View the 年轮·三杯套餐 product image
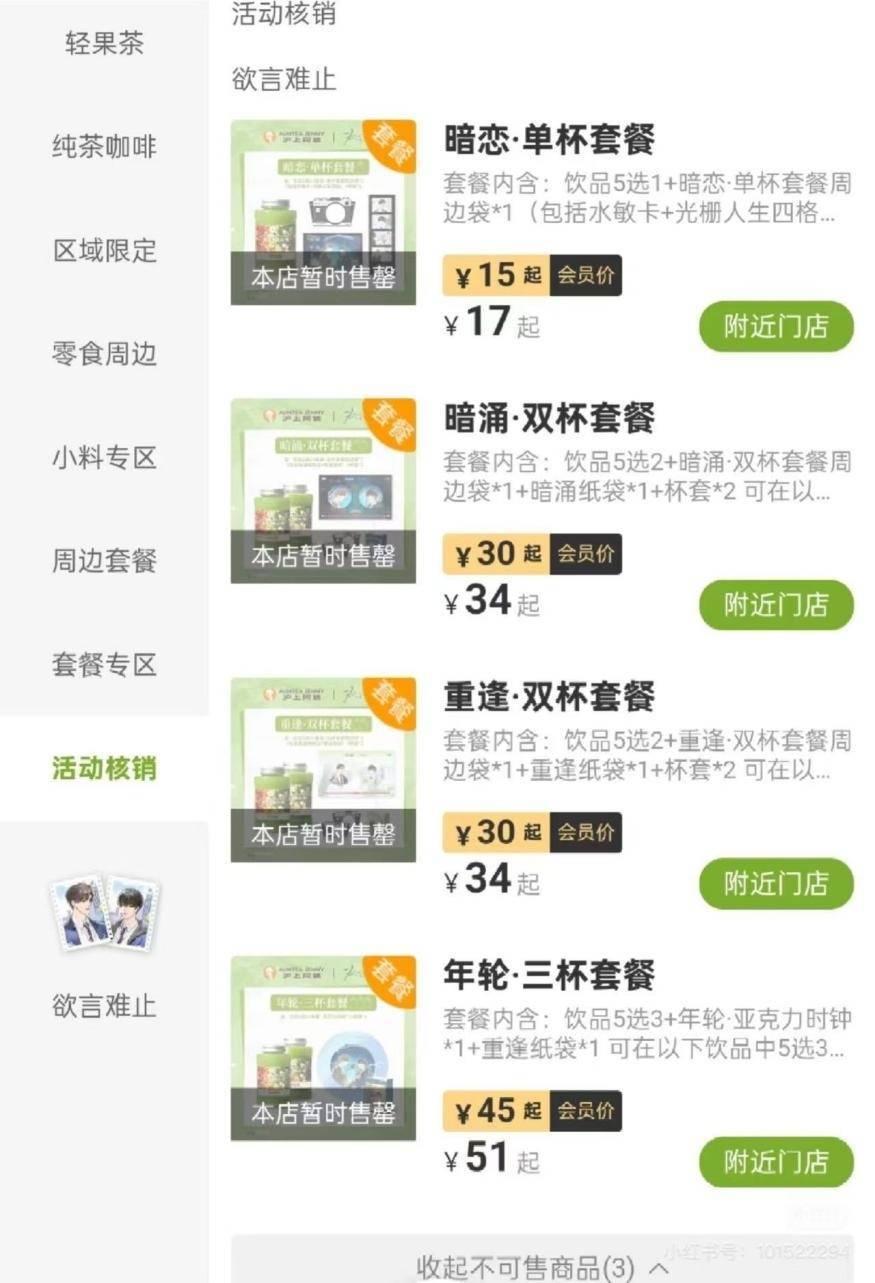Viewport: 875px width, 1283px height. pos(323,1048)
